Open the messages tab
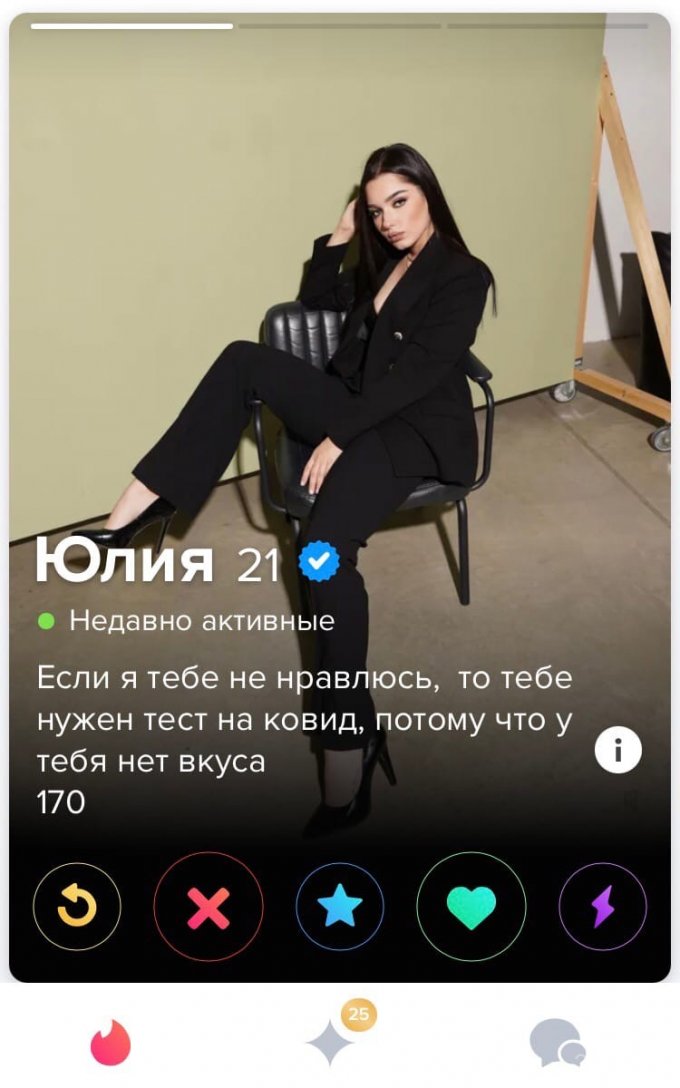 (x=556, y=1042)
